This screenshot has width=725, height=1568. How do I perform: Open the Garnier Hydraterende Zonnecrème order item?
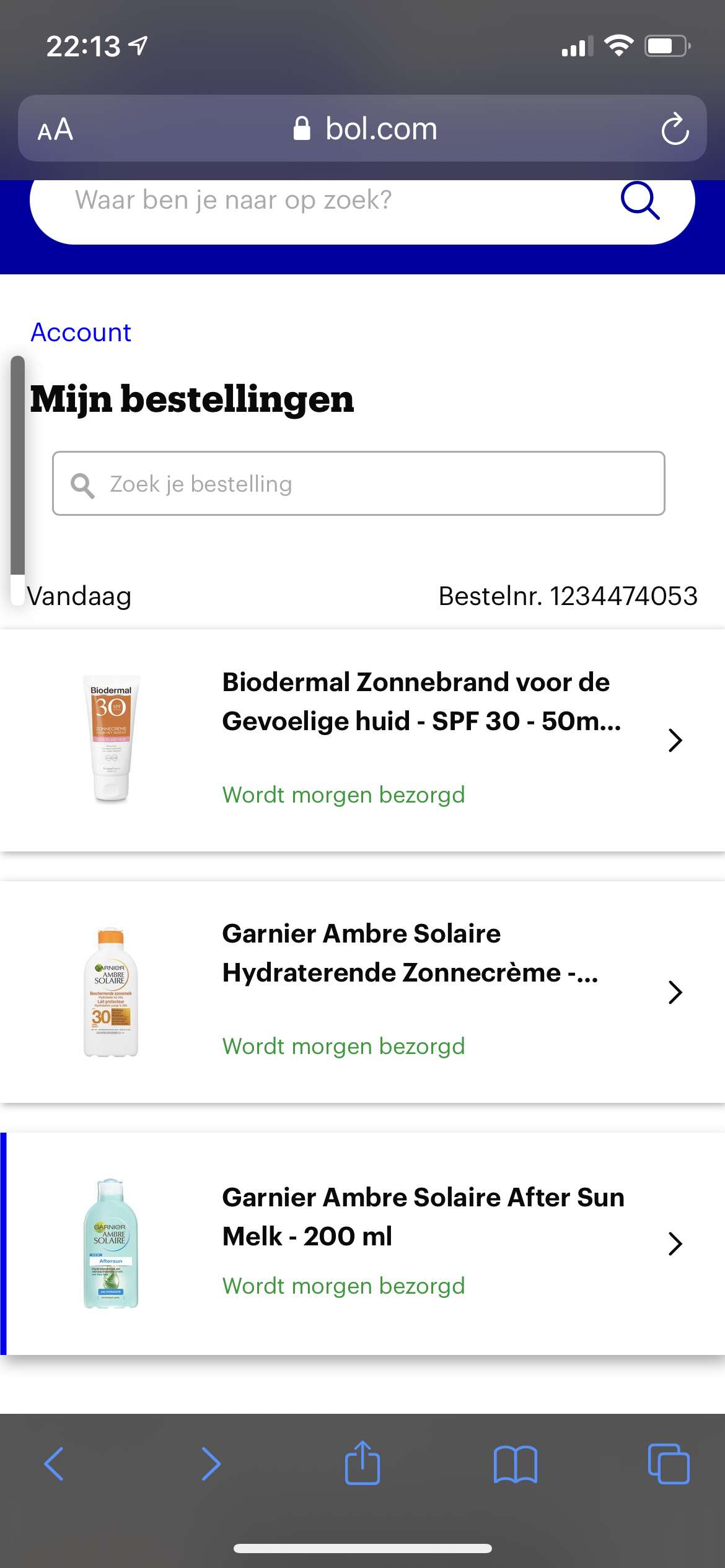click(x=362, y=992)
